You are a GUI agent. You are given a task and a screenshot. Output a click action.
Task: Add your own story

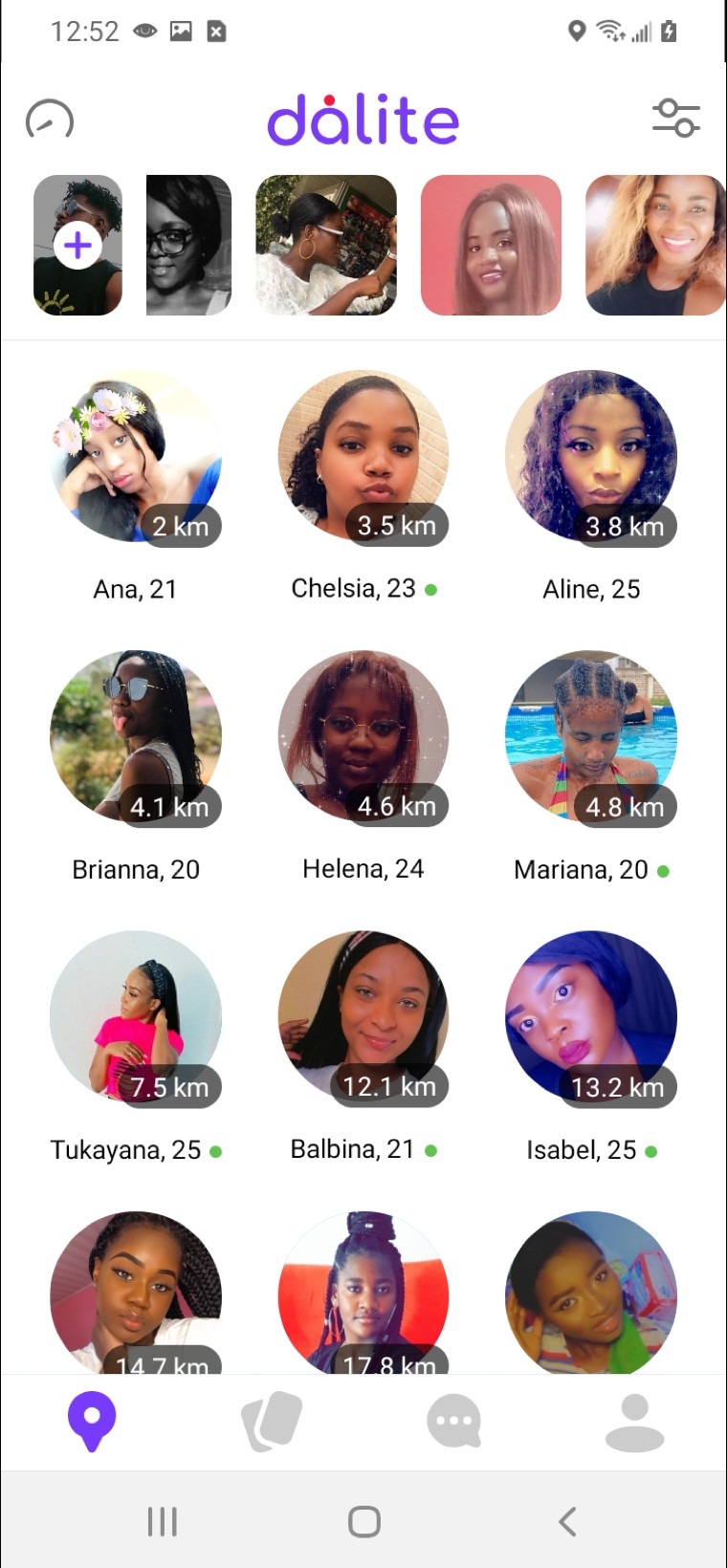[x=77, y=246]
